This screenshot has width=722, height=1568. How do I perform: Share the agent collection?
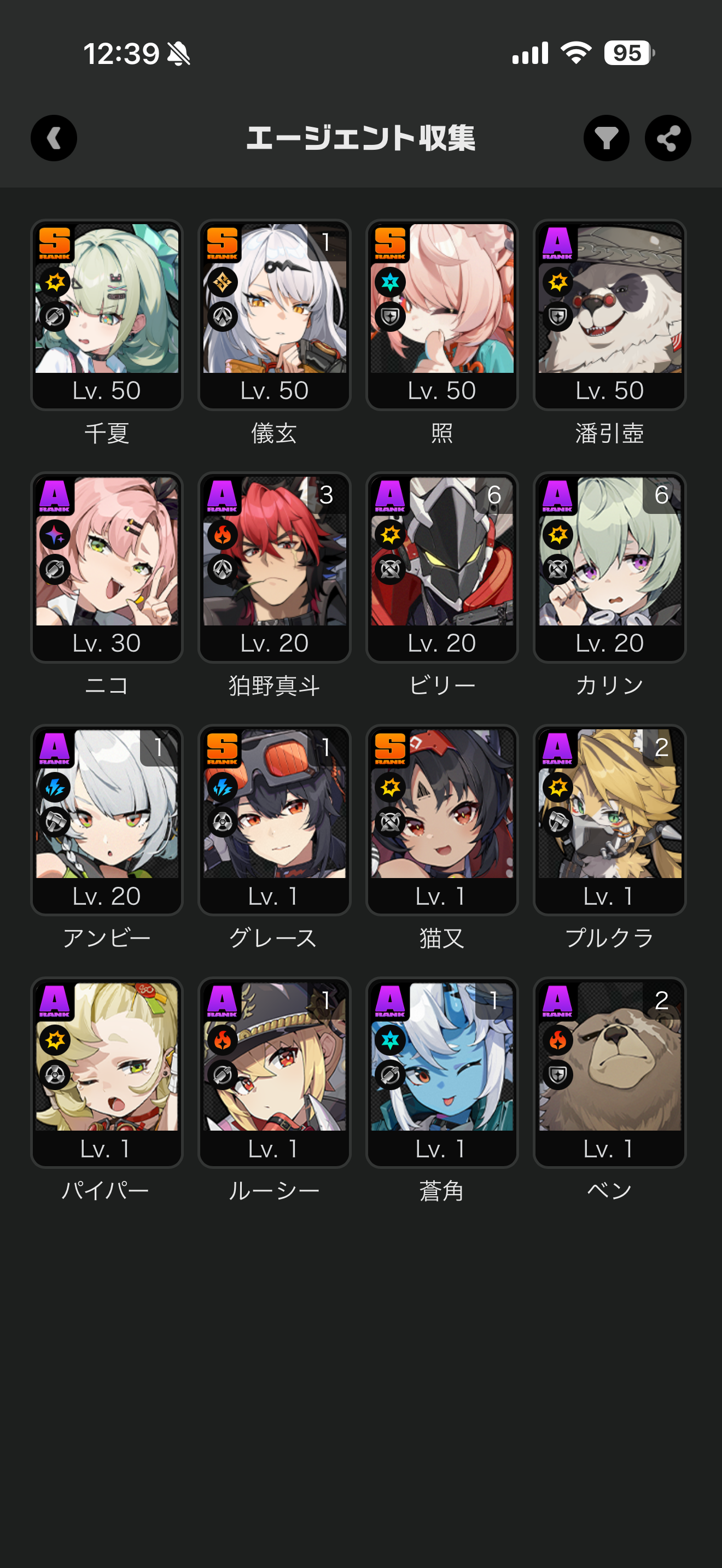(x=668, y=138)
